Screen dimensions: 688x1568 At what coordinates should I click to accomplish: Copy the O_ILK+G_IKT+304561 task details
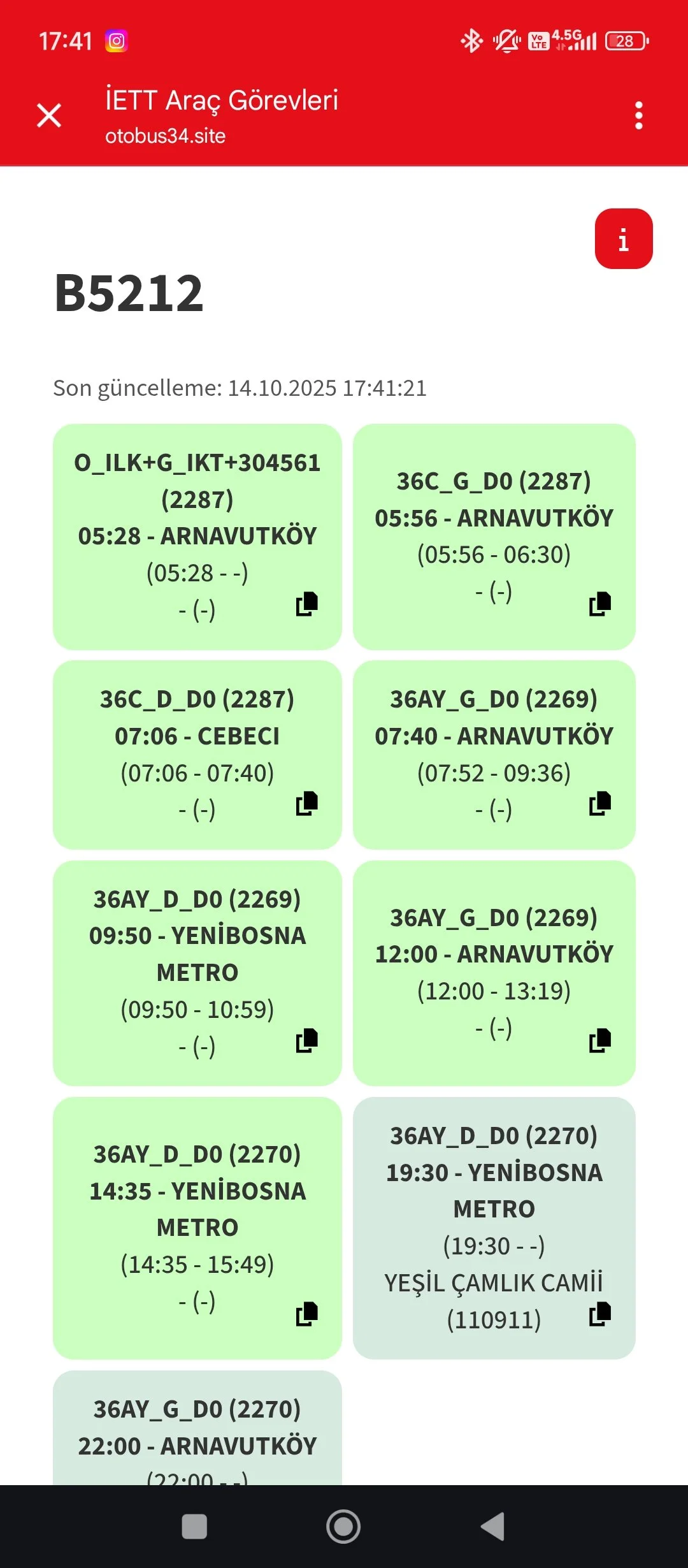point(308,603)
